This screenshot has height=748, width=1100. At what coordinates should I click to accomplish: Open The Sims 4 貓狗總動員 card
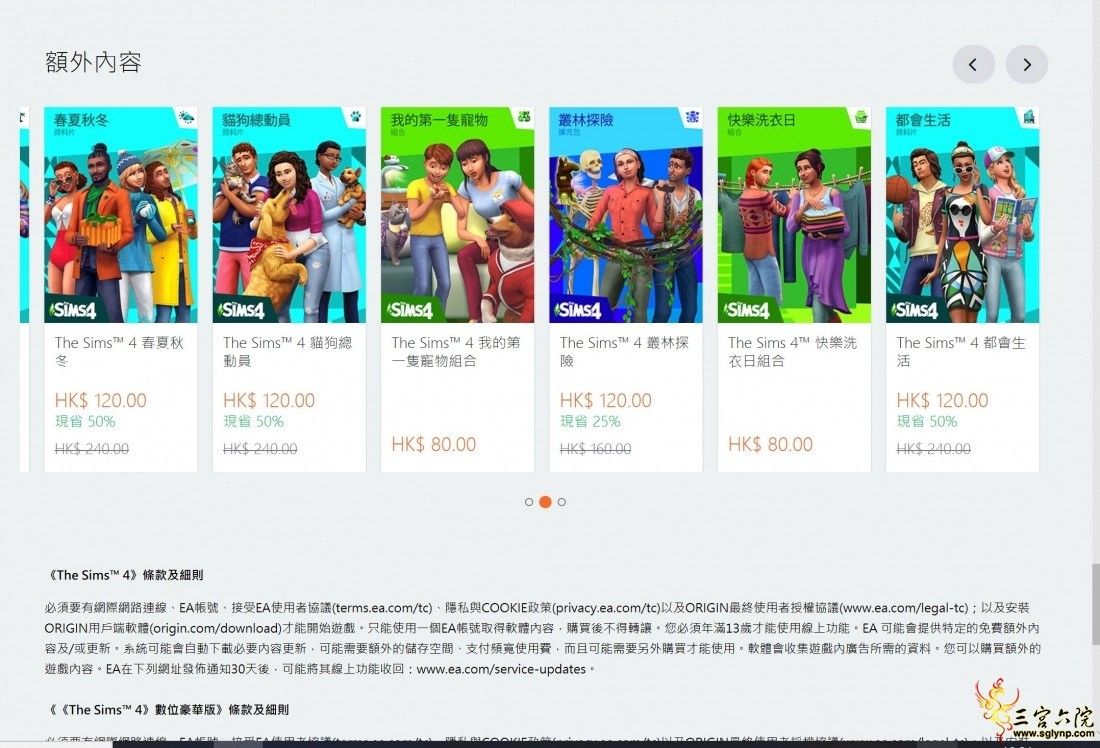click(289, 215)
